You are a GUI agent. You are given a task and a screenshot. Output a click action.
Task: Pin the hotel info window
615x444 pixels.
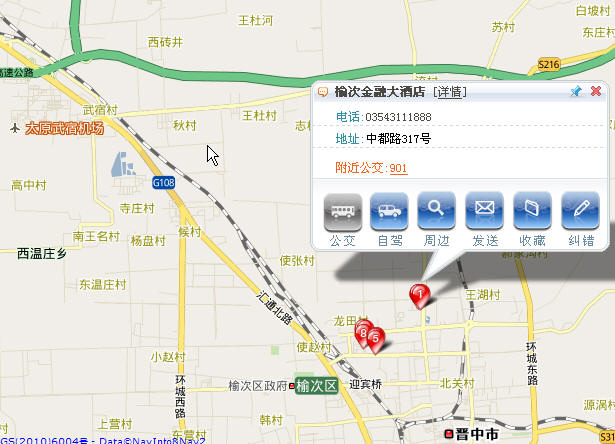[575, 92]
